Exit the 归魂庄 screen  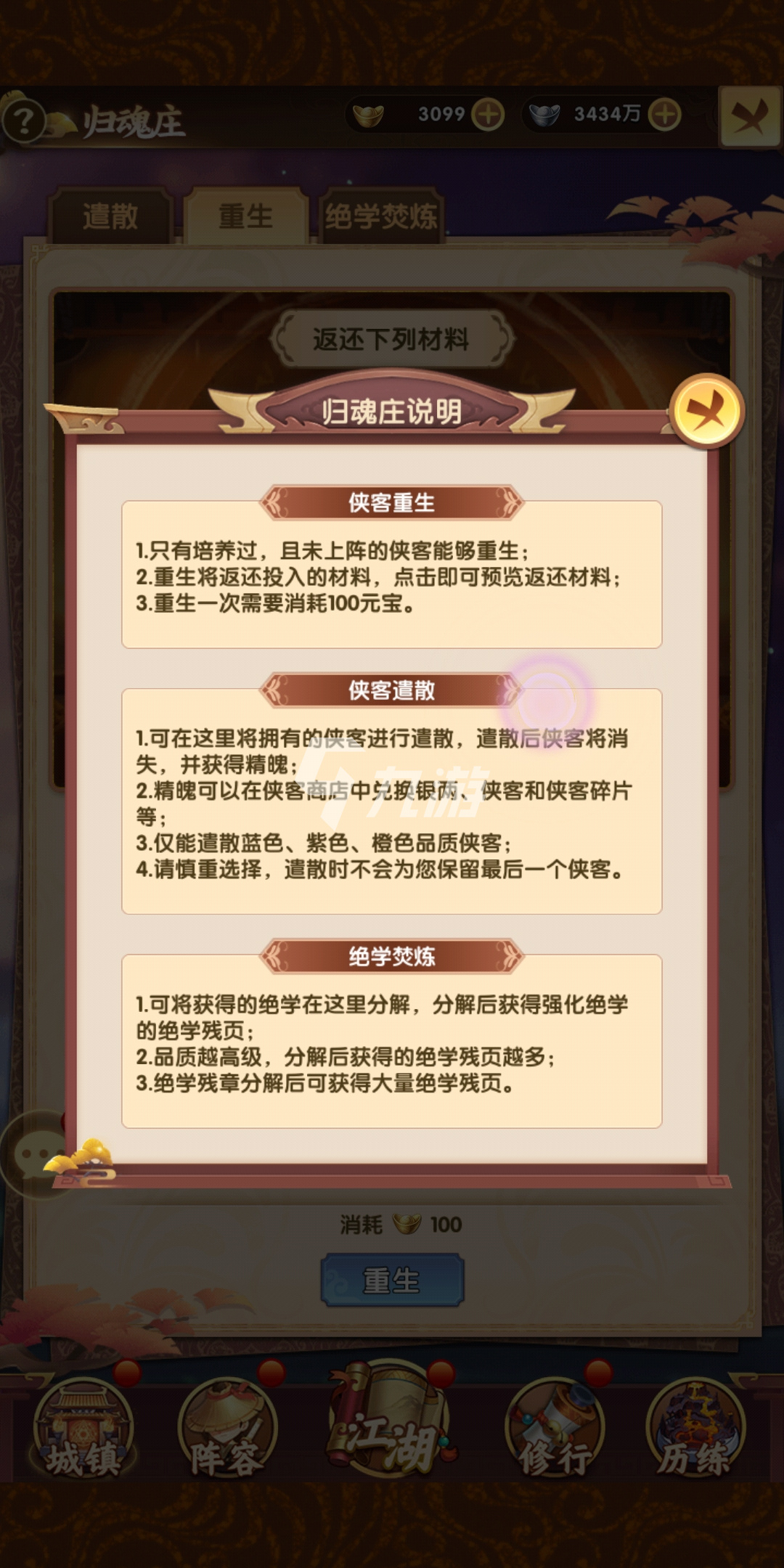(748, 118)
